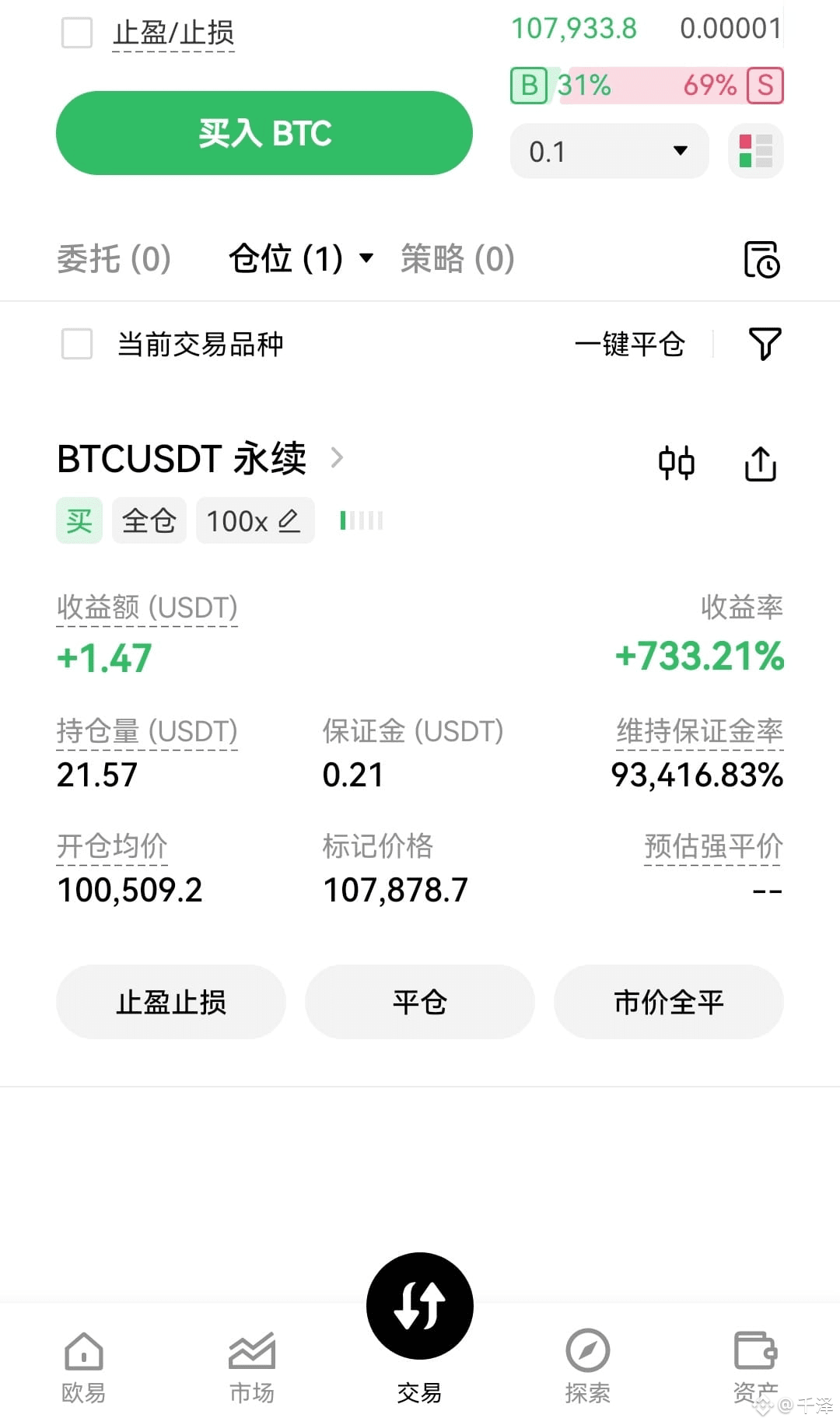The image size is (840, 1425).
Task: Open the 仓位 (1) tab dropdown
Action: 301,259
